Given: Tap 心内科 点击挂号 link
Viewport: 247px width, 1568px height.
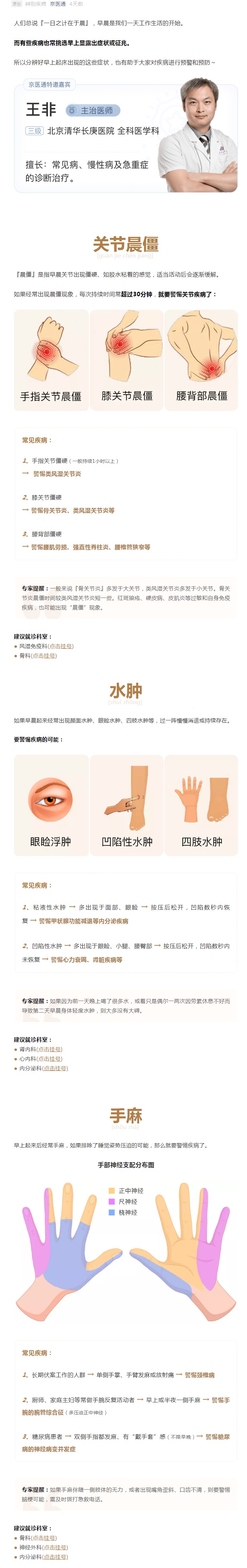Looking at the screenshot, I should [49, 1059].
